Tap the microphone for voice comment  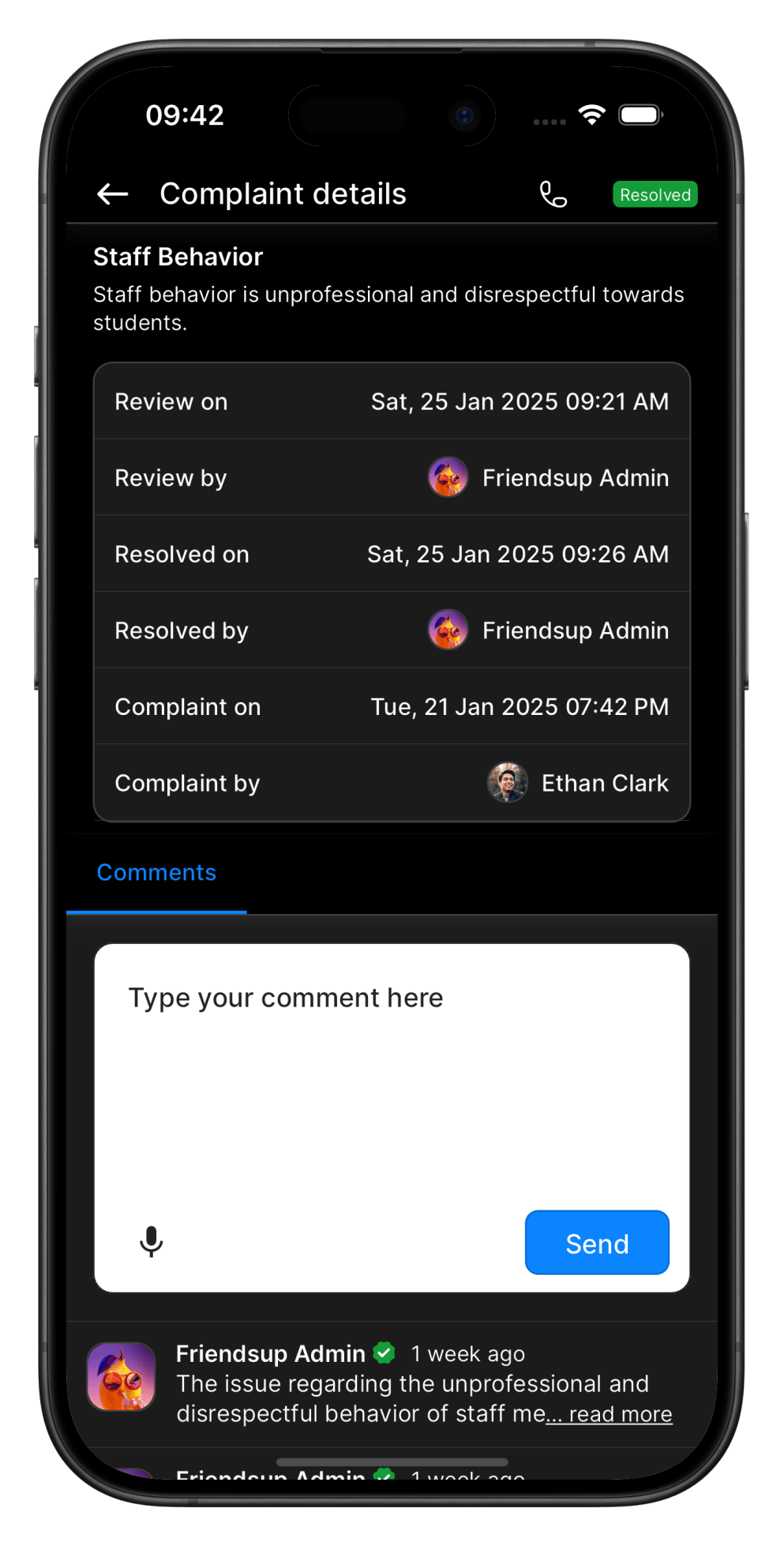(151, 1241)
